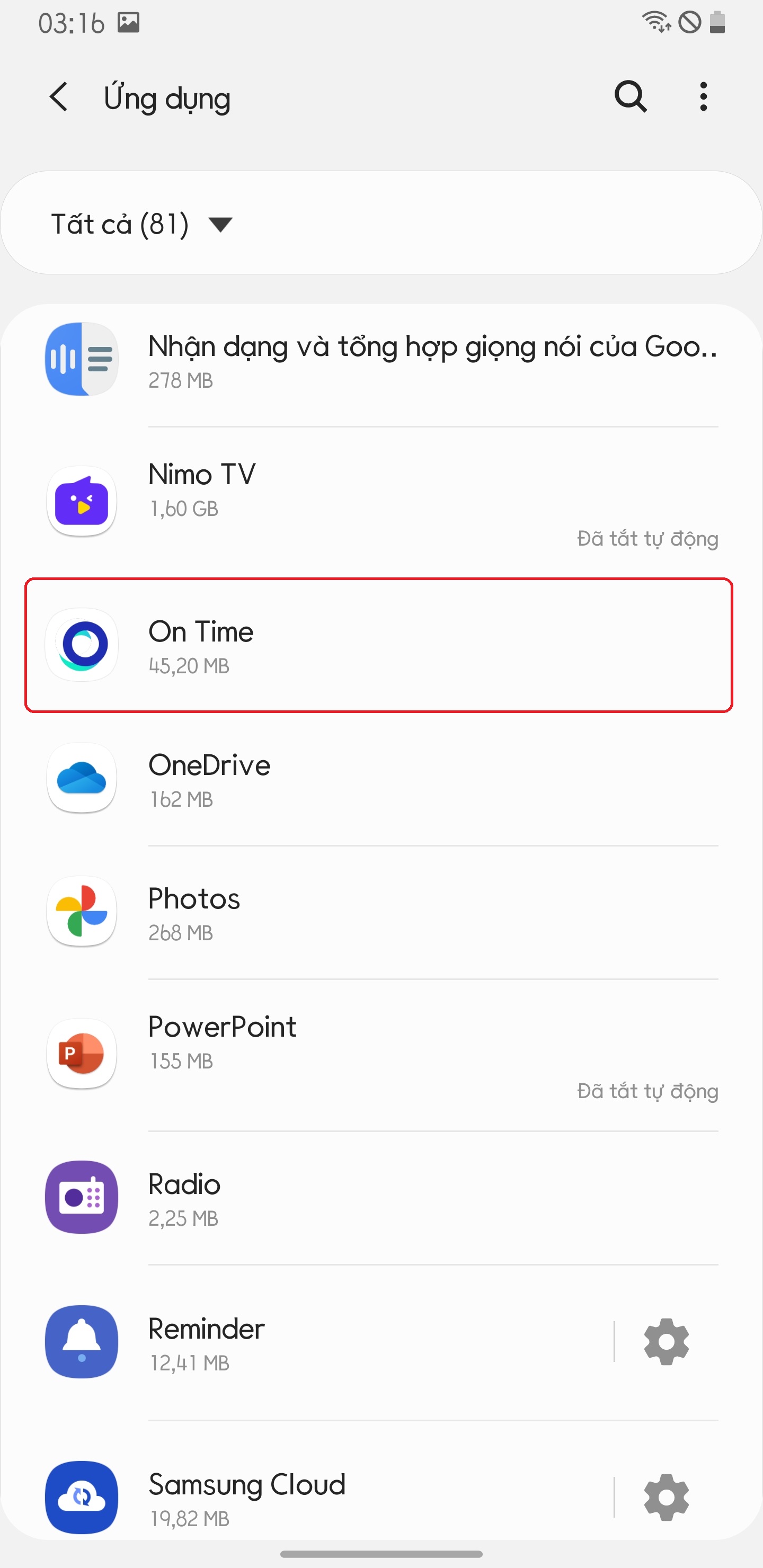Screen dimensions: 763x1568
Task: Go back from the Ứng dụng screen
Action: pos(59,97)
